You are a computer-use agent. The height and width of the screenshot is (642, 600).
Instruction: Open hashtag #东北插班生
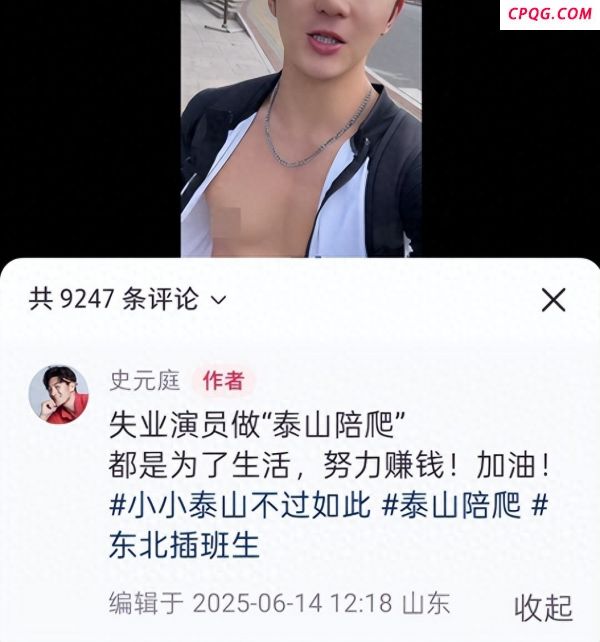pos(184,546)
